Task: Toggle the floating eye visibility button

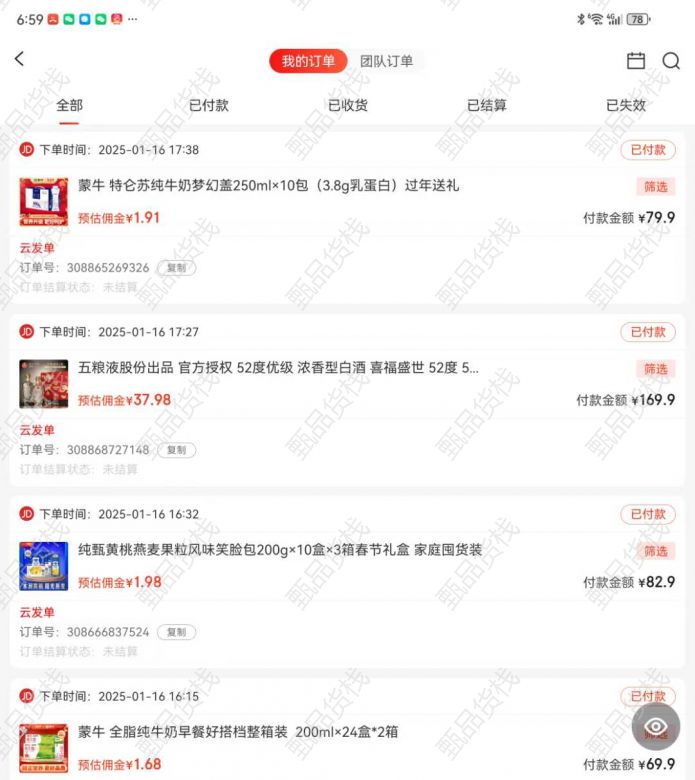Action: pos(656,727)
